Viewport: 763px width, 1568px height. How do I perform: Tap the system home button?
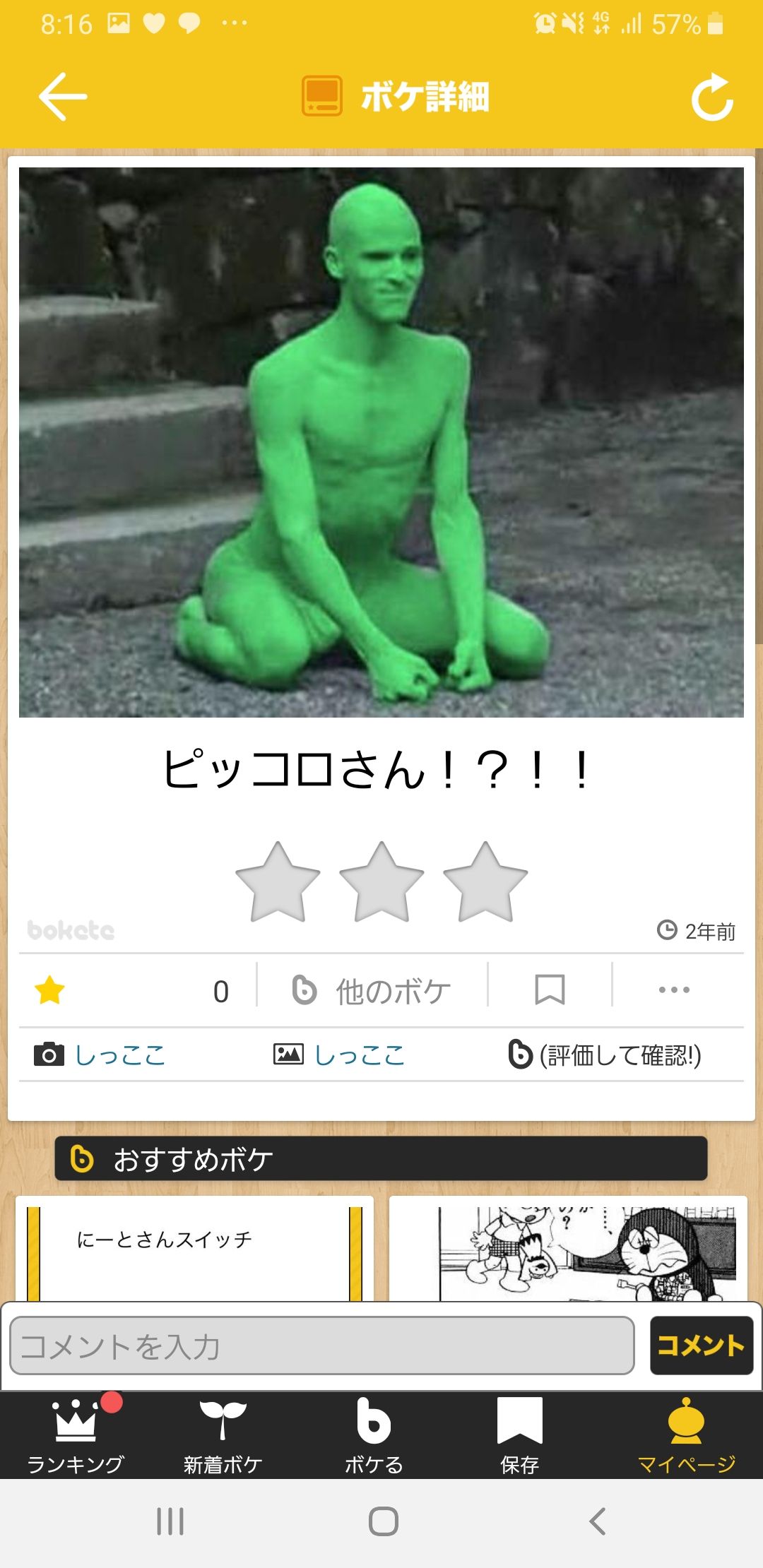383,1521
